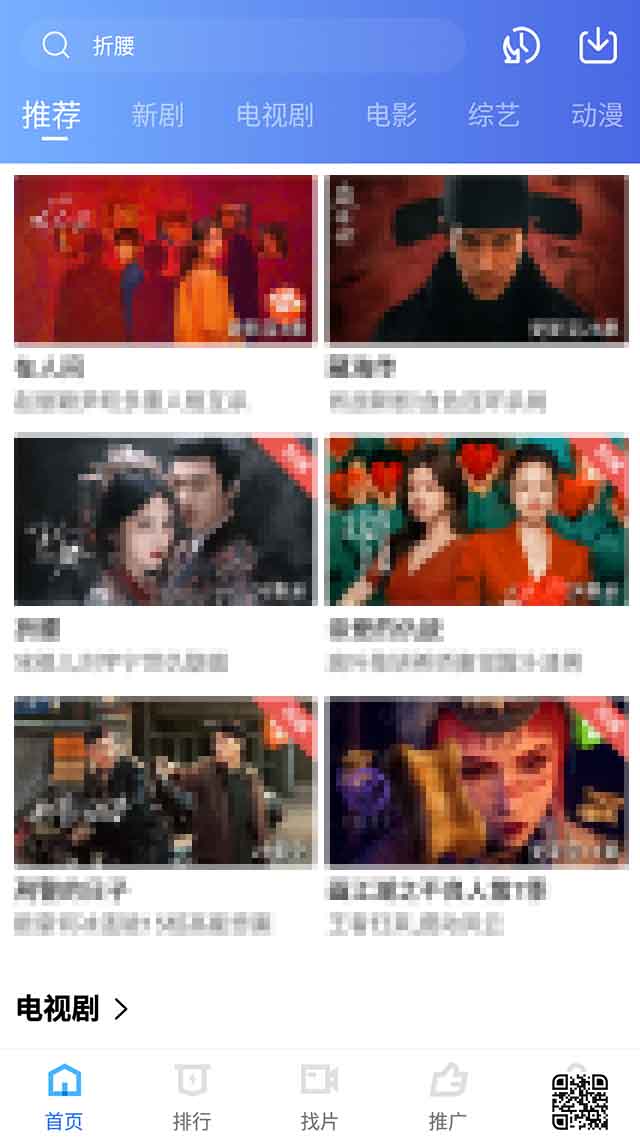Open the dark poster of a period-costume couple
The height and width of the screenshot is (1147, 640).
pos(164,520)
